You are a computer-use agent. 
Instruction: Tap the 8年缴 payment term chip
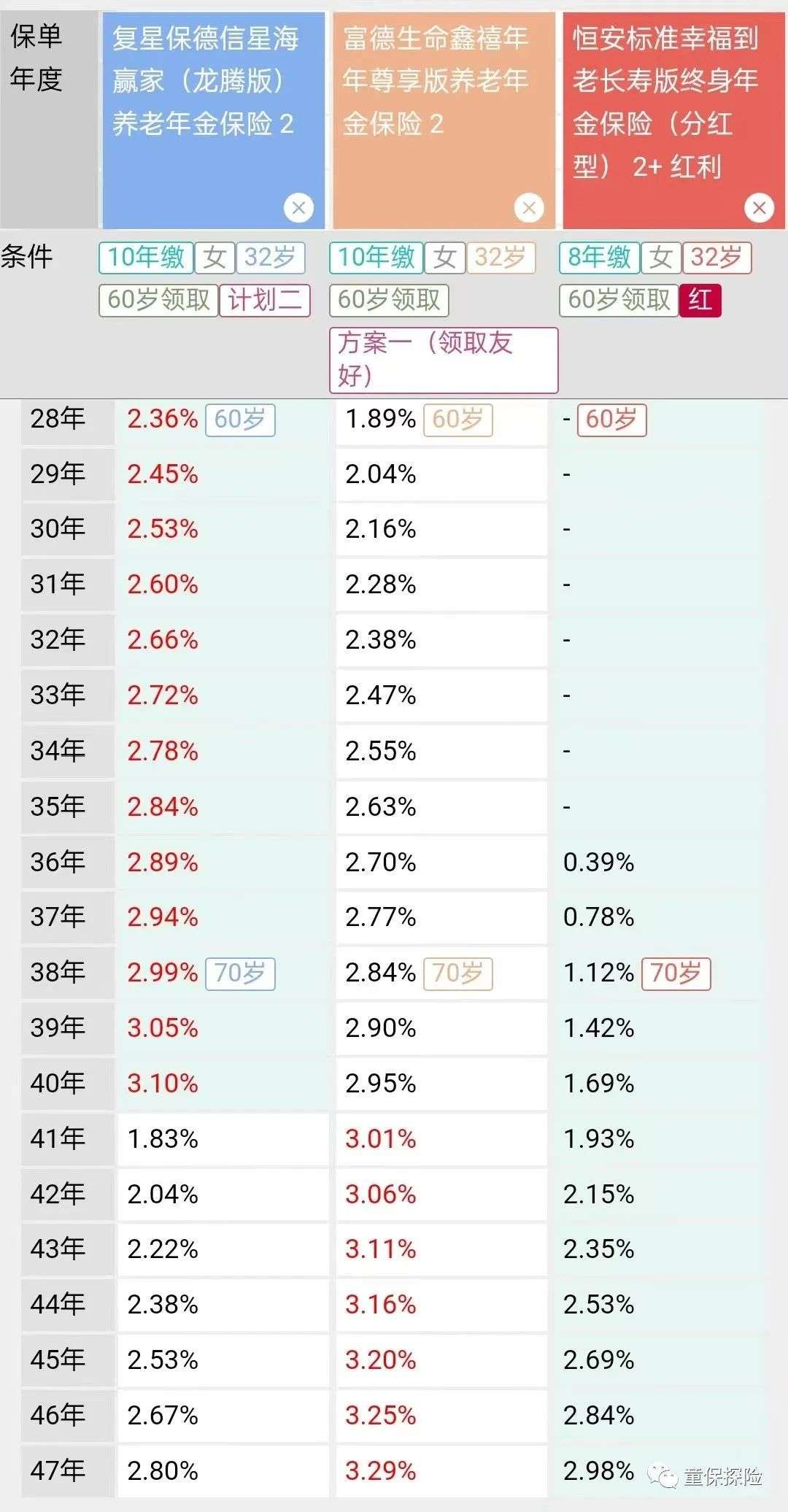(599, 258)
